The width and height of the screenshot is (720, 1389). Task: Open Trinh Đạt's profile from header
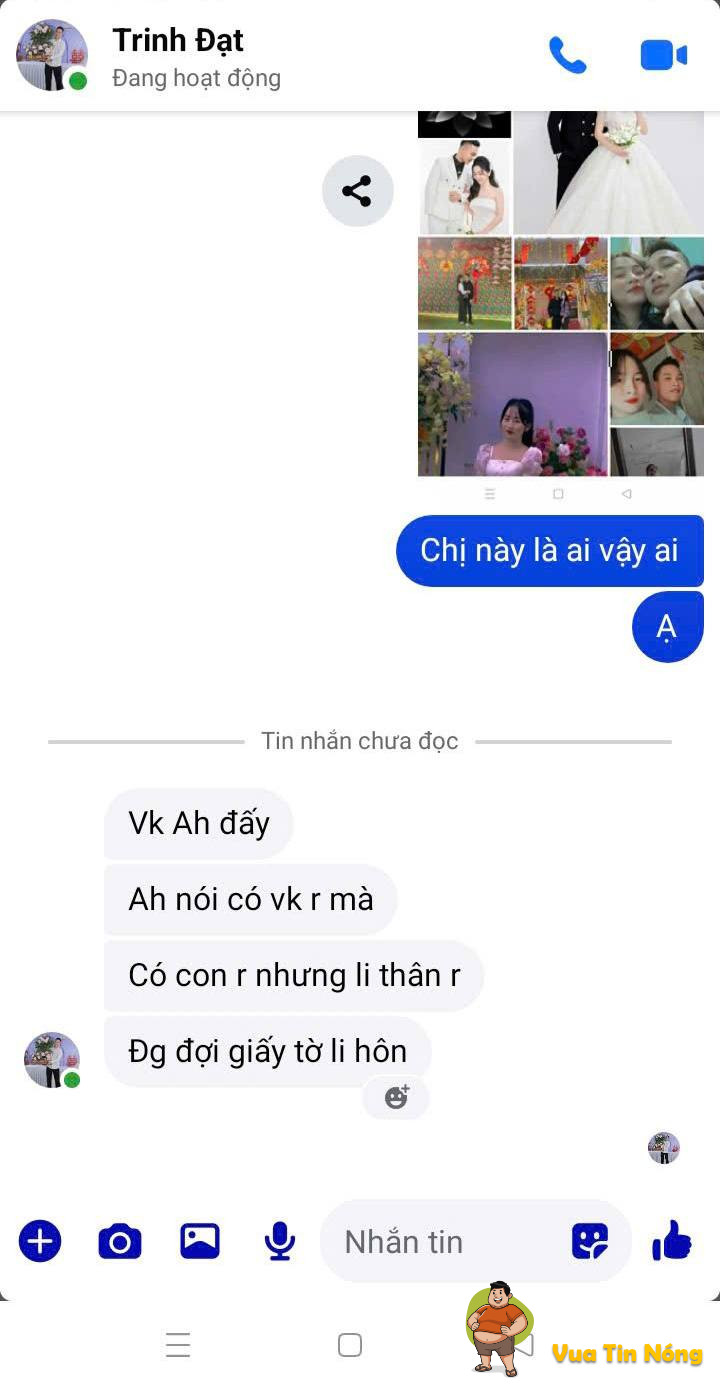(x=178, y=41)
